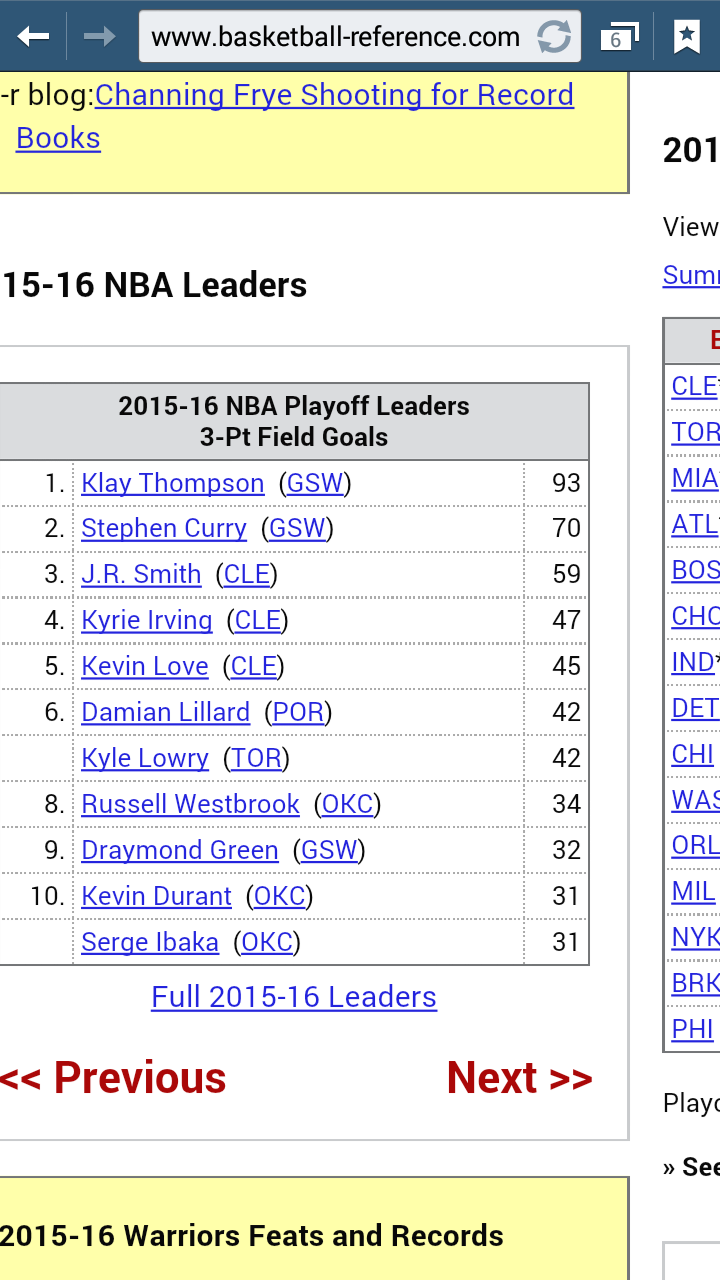720x1280 pixels.
Task: Go back to the previous page
Action: coord(33,38)
